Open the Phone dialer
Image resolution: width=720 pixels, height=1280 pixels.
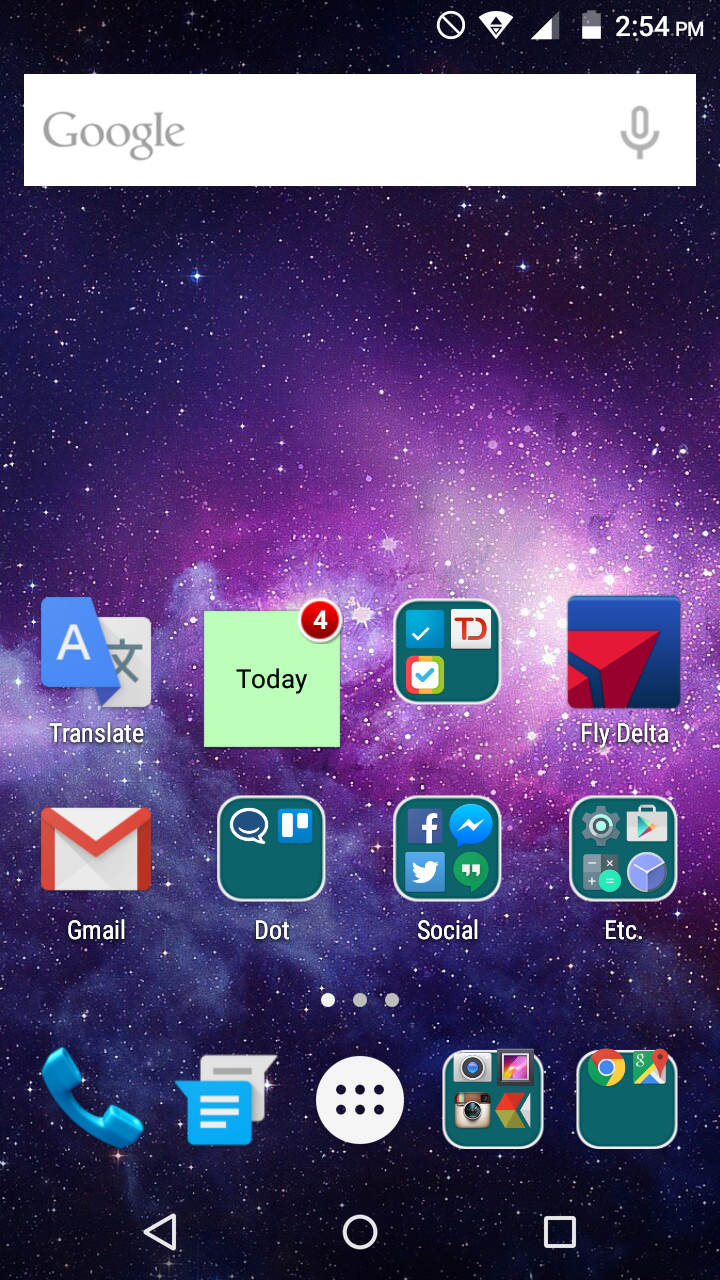(x=92, y=1098)
